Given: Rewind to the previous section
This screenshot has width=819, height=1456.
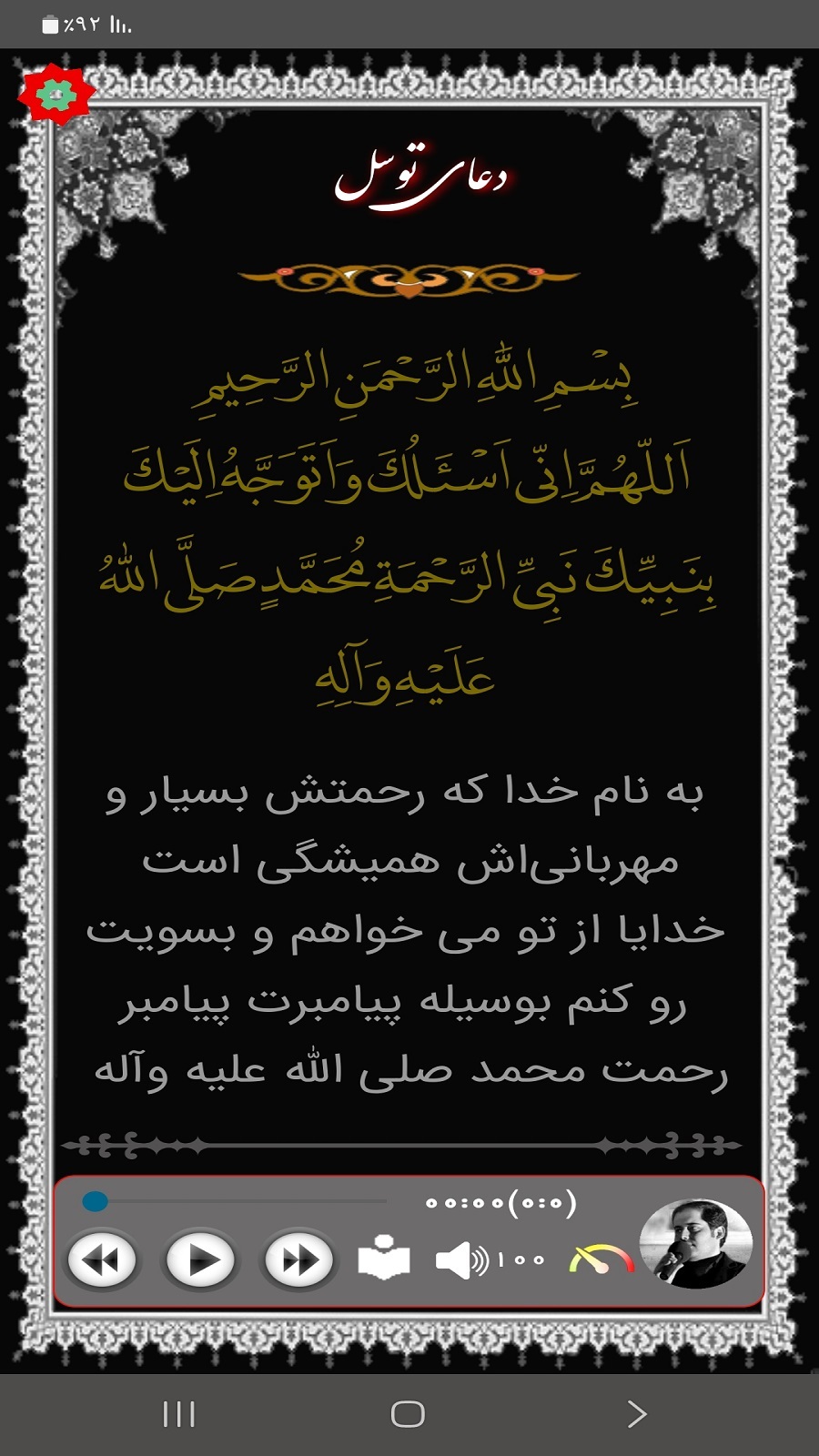Looking at the screenshot, I should [102, 1260].
